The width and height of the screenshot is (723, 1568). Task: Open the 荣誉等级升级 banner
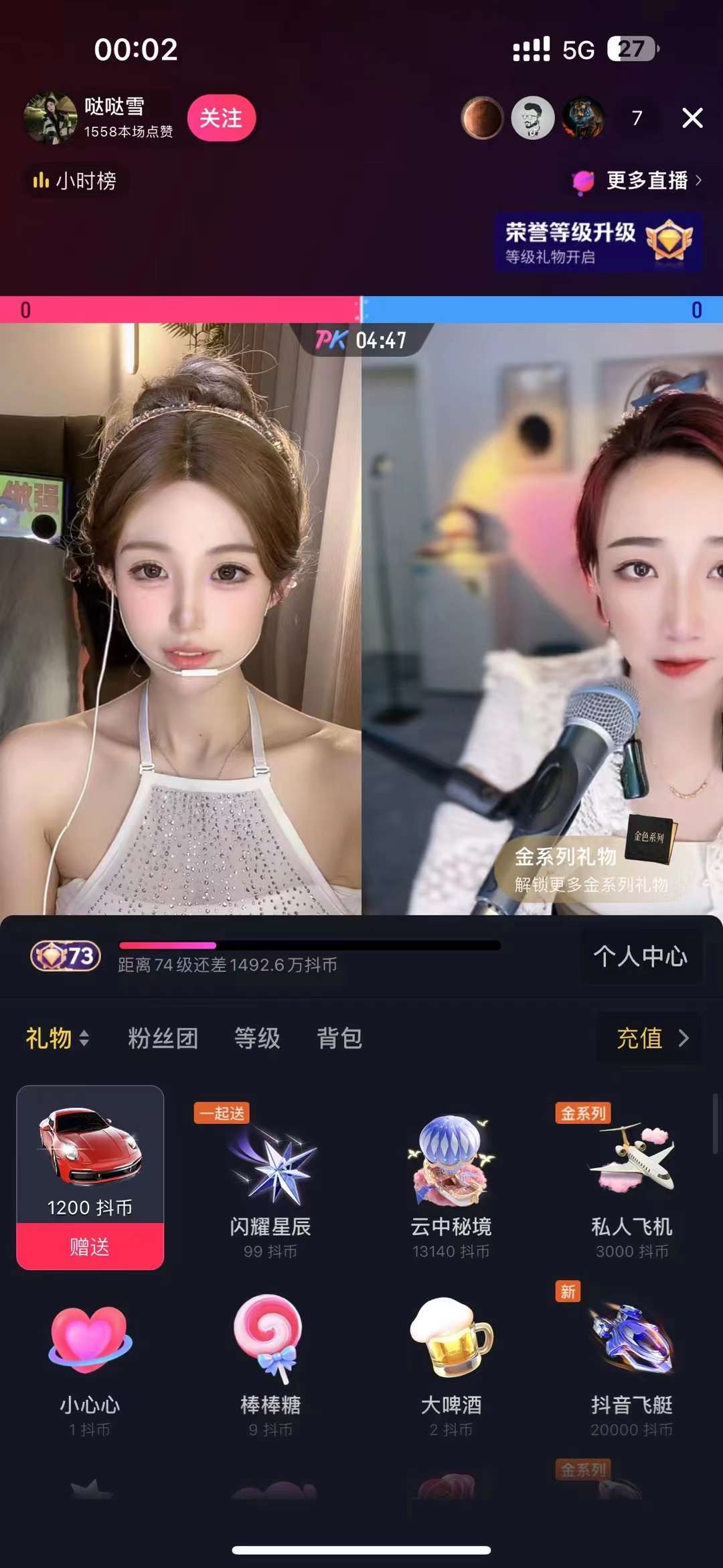[x=597, y=242]
